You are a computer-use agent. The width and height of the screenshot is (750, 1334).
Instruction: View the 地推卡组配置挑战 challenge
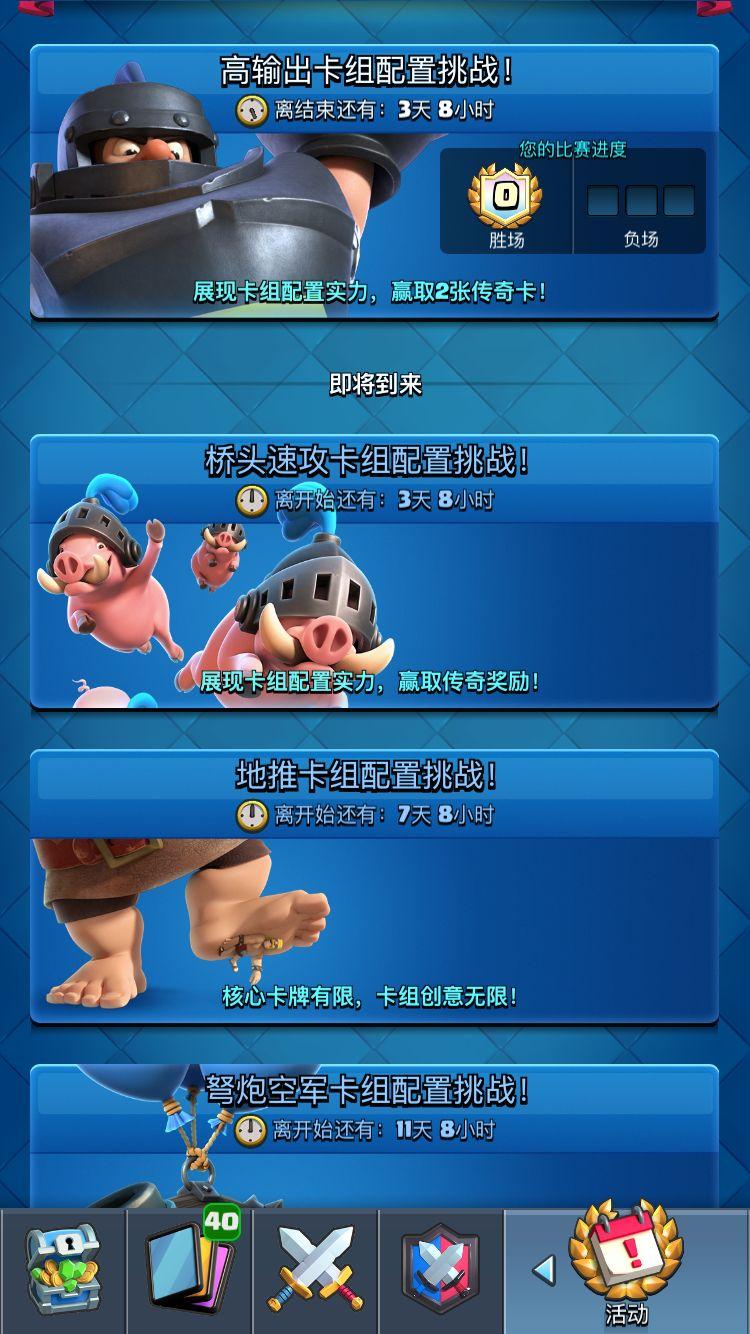pos(374,887)
